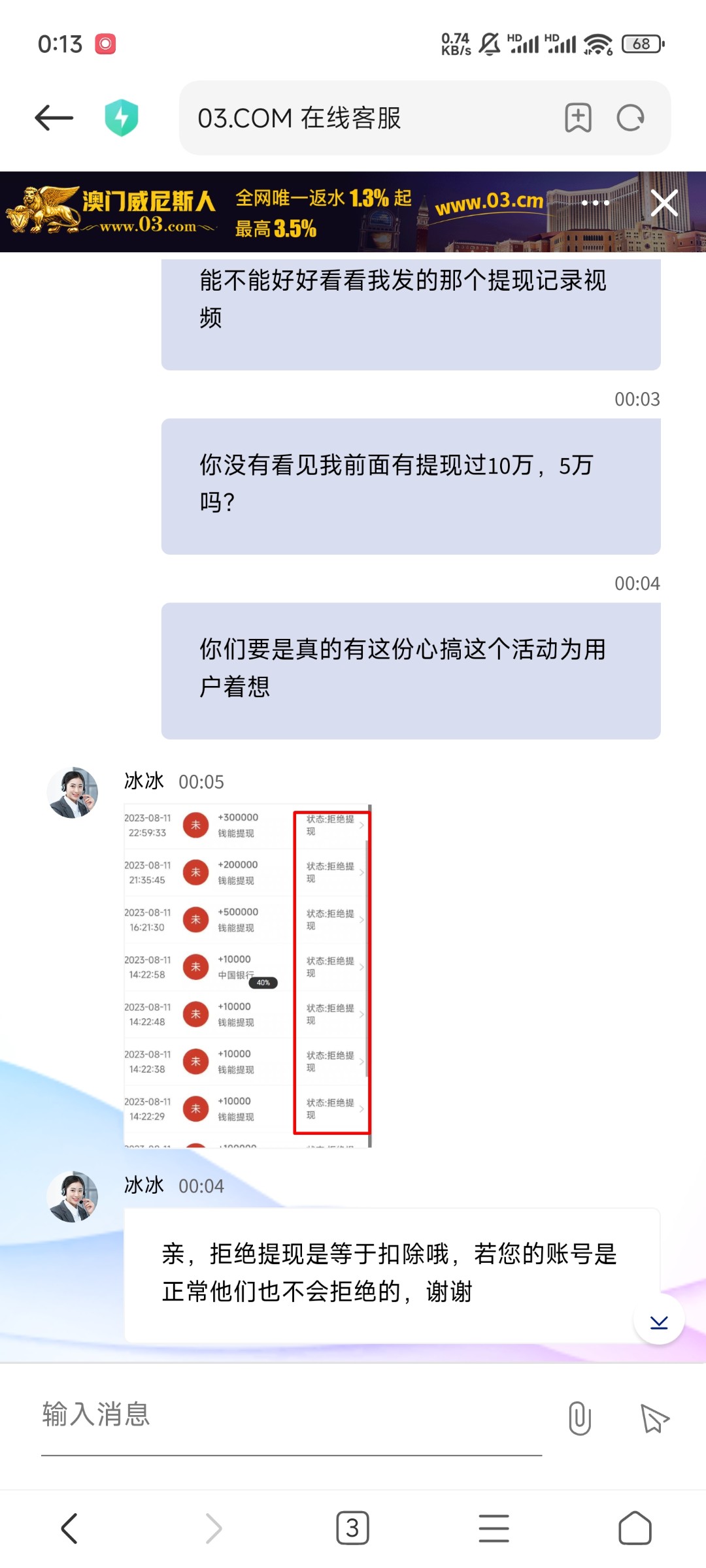The width and height of the screenshot is (706, 1568).
Task: Open the tab switcher showing 3 tabs
Action: [353, 1528]
